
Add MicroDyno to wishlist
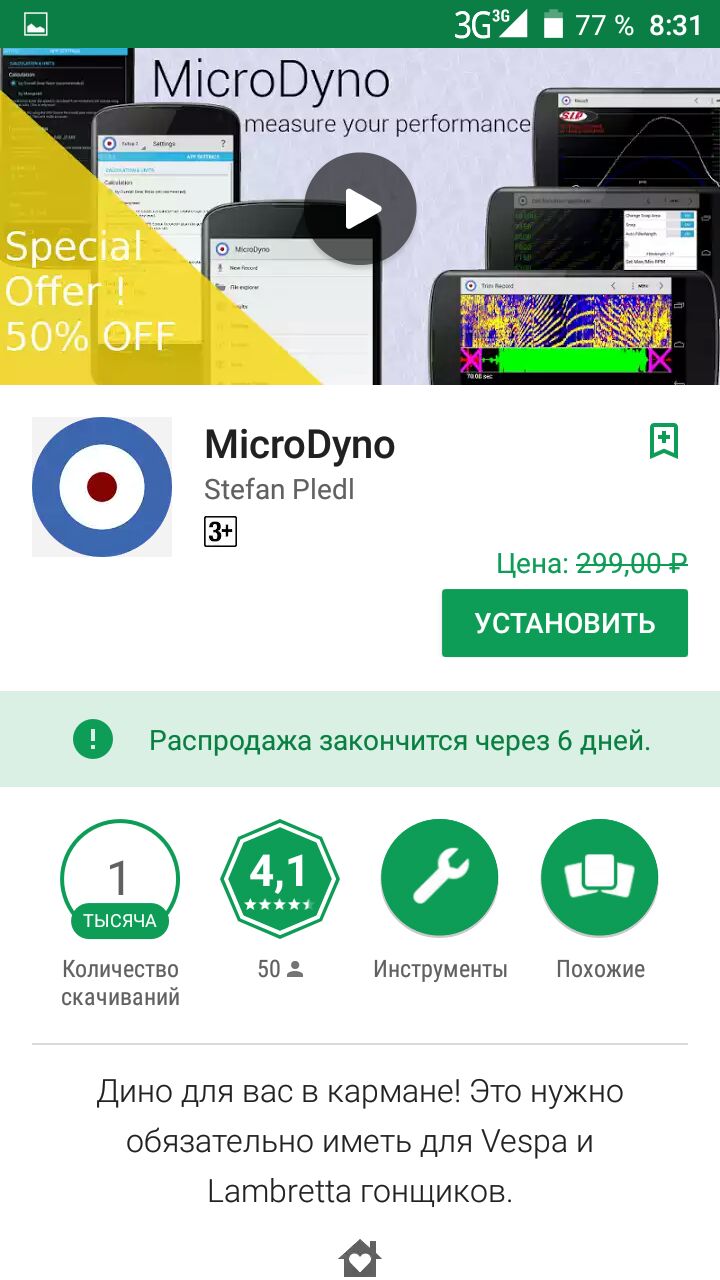664,441
